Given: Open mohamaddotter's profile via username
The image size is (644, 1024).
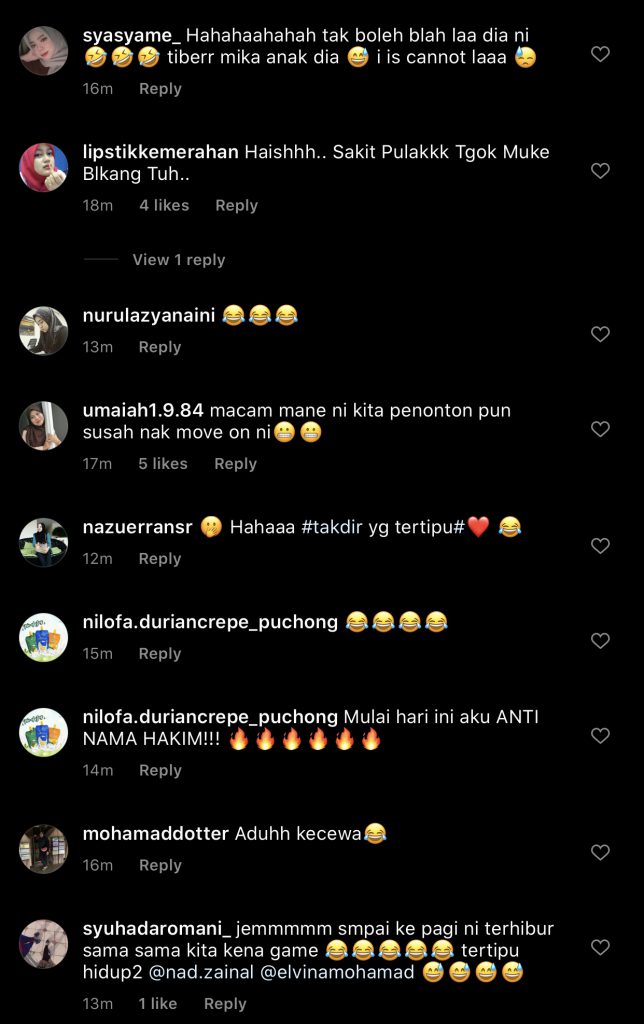Looking at the screenshot, I should pos(156,834).
